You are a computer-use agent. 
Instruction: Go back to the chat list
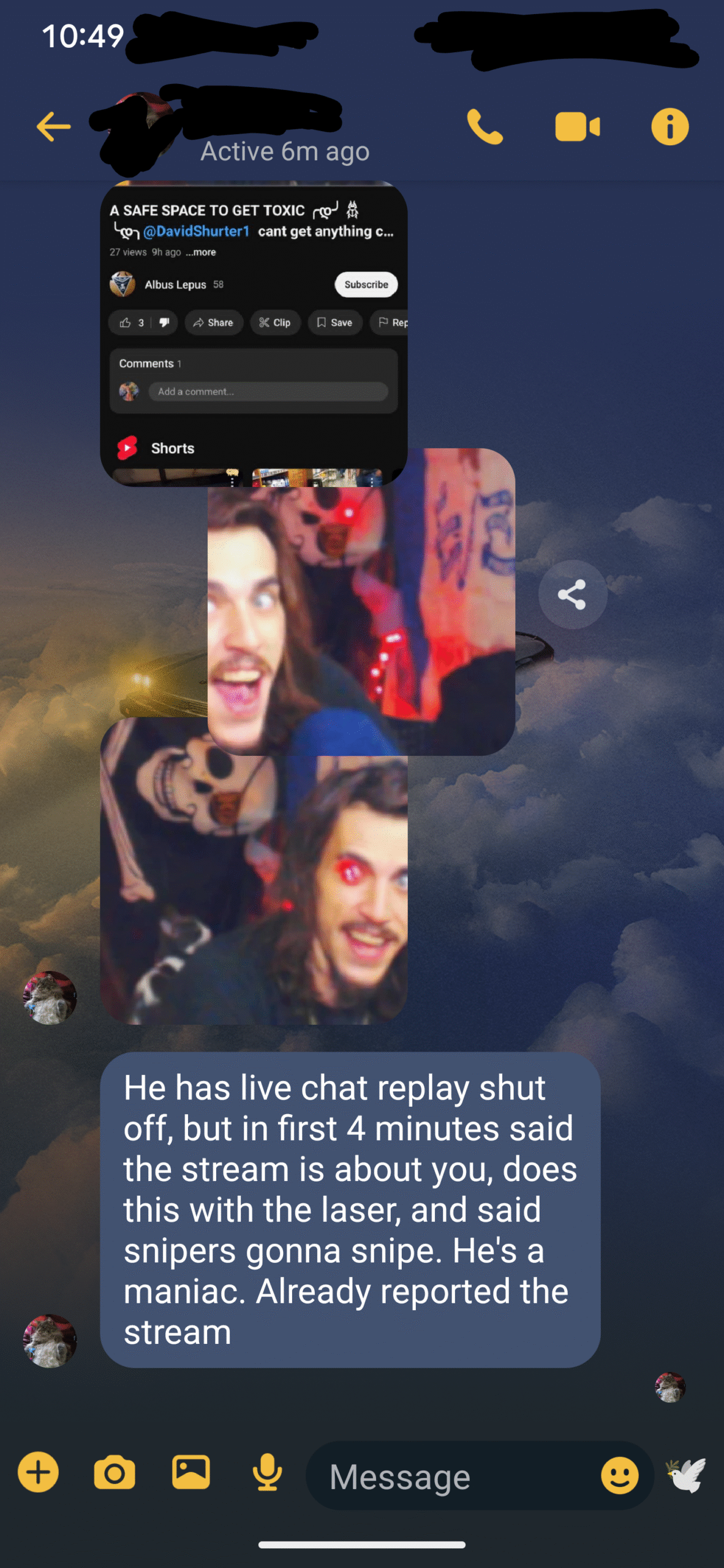coord(54,127)
